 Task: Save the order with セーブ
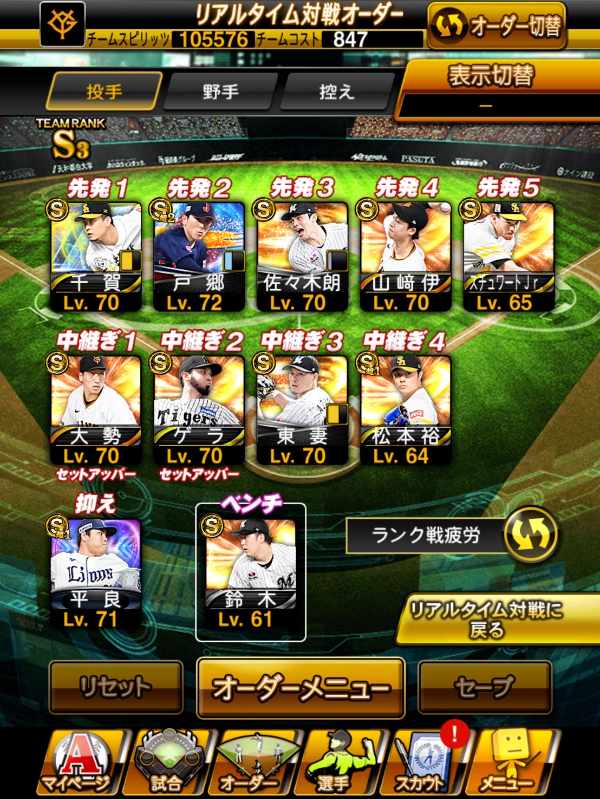point(484,687)
